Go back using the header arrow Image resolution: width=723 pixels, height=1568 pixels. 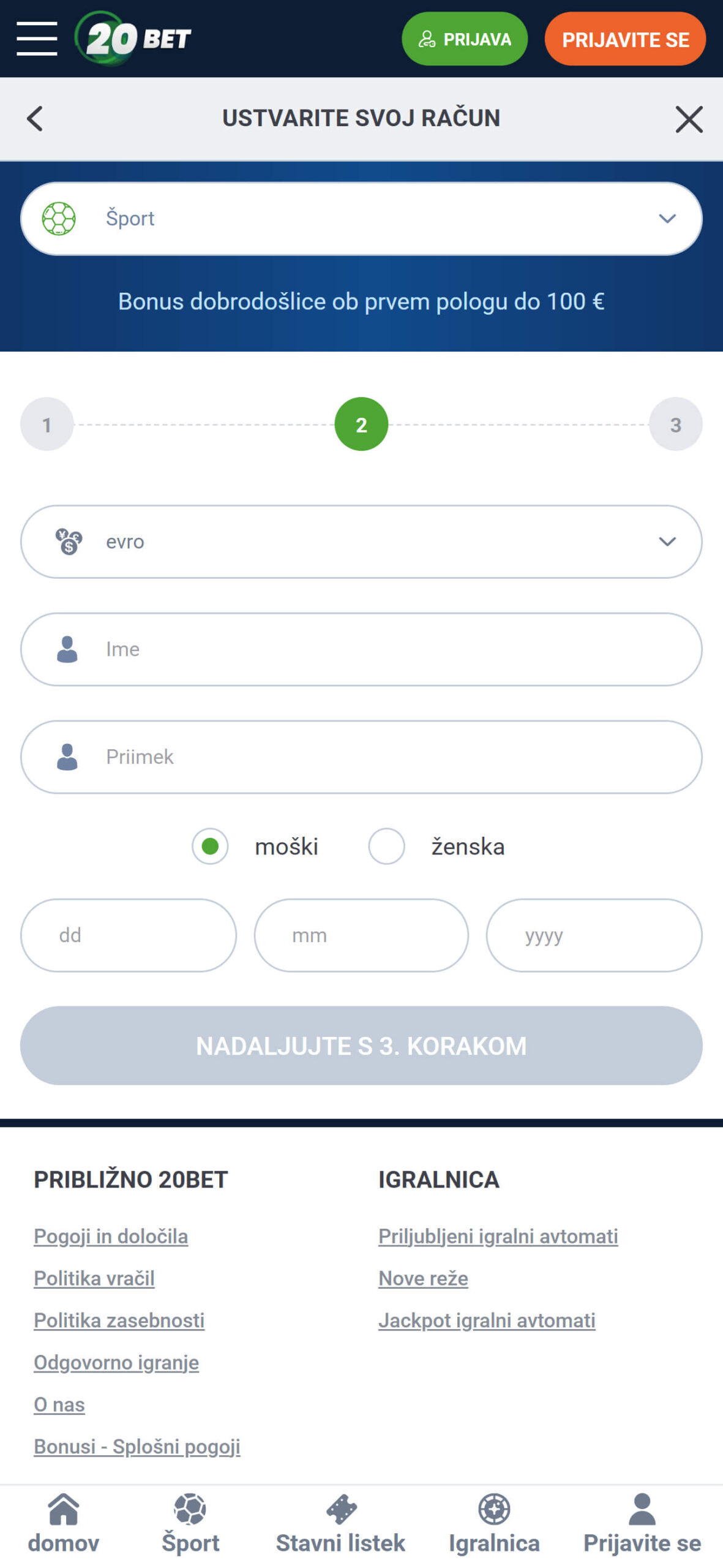[x=35, y=118]
